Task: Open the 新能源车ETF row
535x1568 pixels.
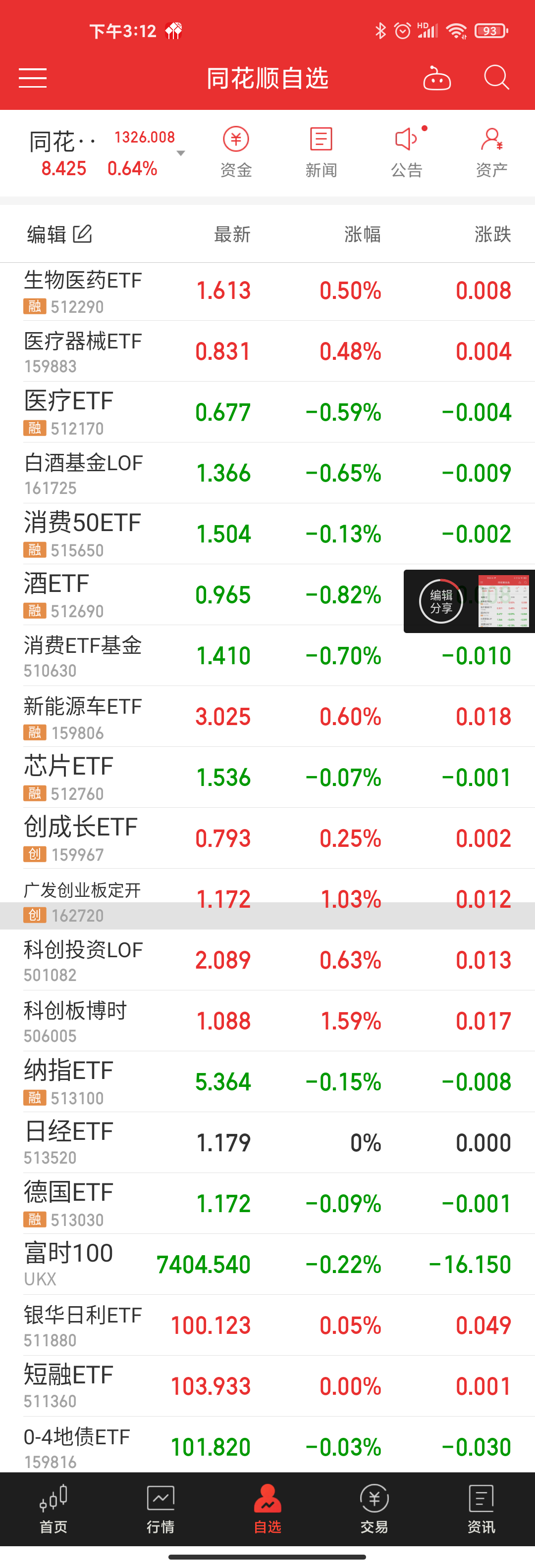Action: 267,717
